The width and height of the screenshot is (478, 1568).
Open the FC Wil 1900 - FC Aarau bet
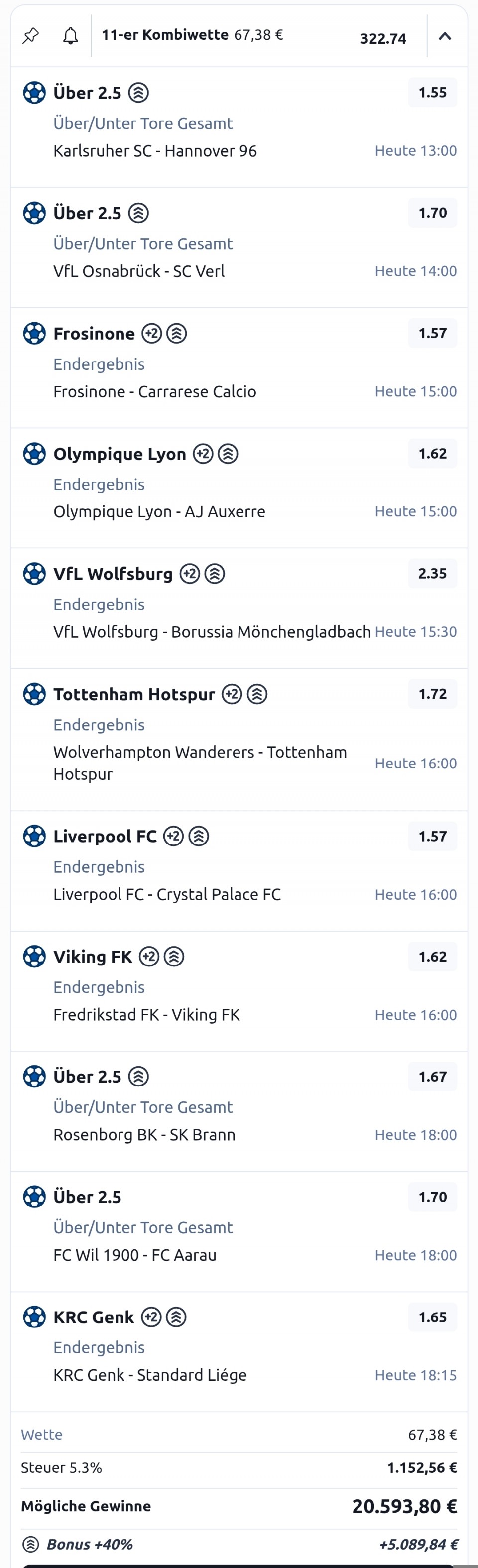[134, 1255]
